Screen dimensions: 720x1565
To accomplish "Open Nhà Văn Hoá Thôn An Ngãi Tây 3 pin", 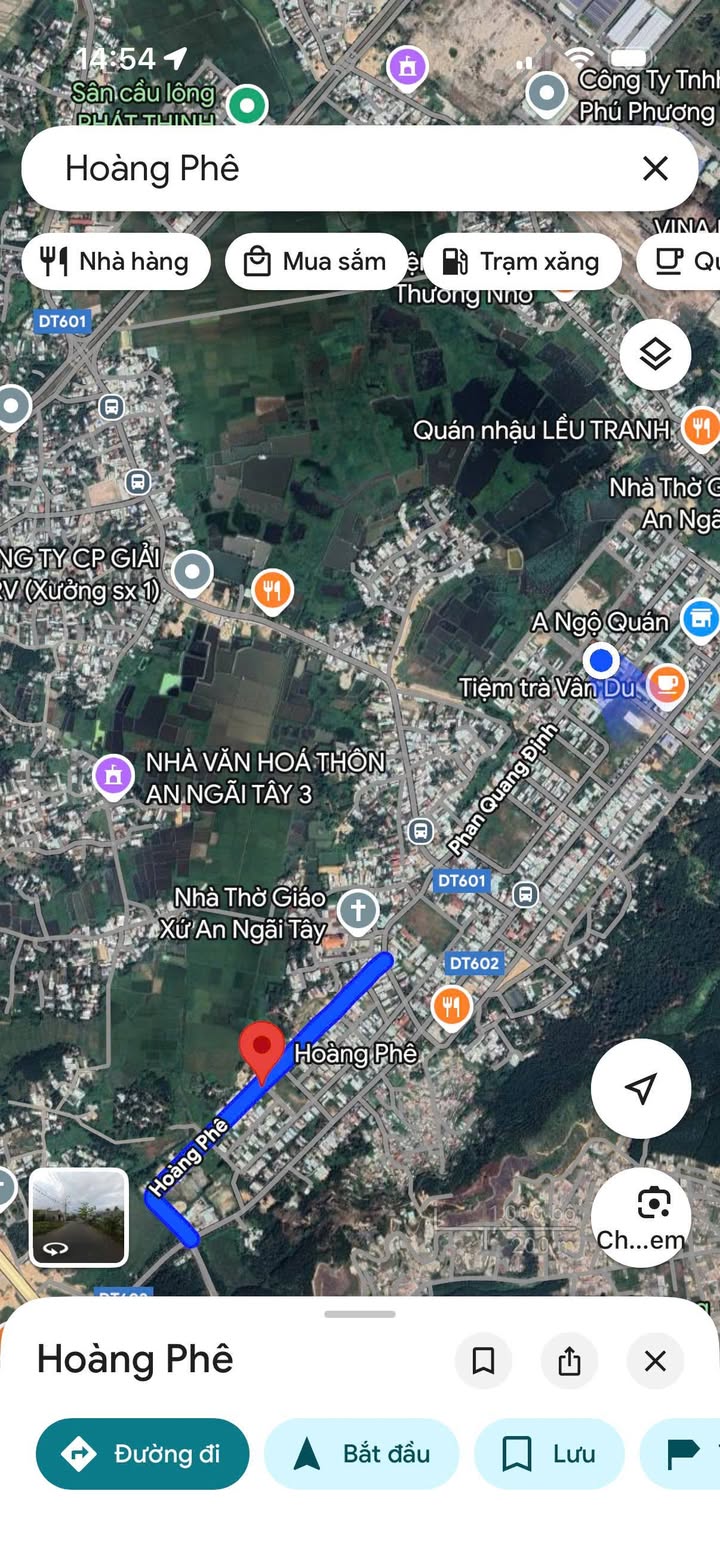I will [114, 775].
